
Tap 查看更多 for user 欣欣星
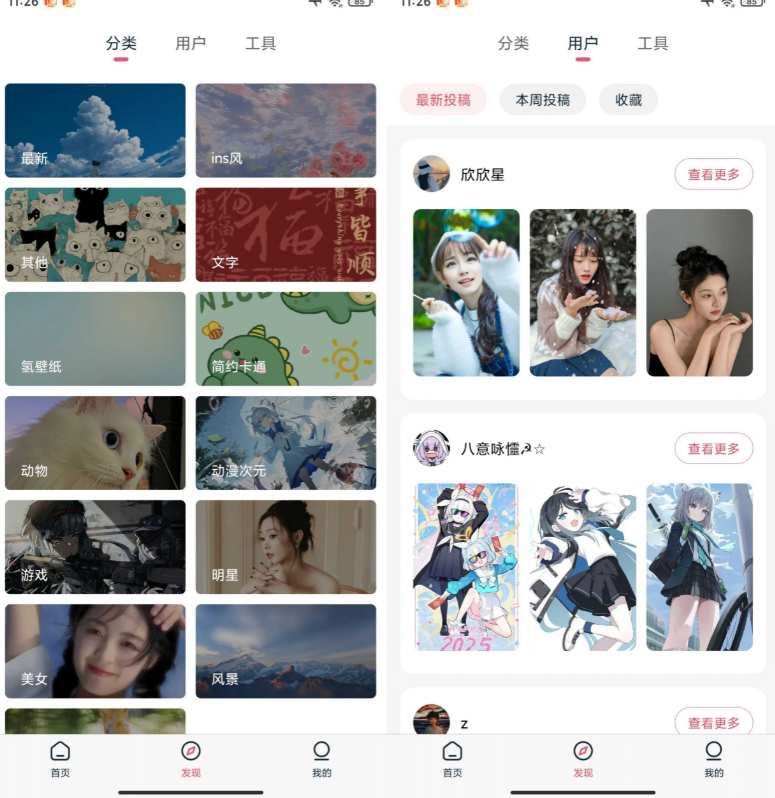[713, 174]
